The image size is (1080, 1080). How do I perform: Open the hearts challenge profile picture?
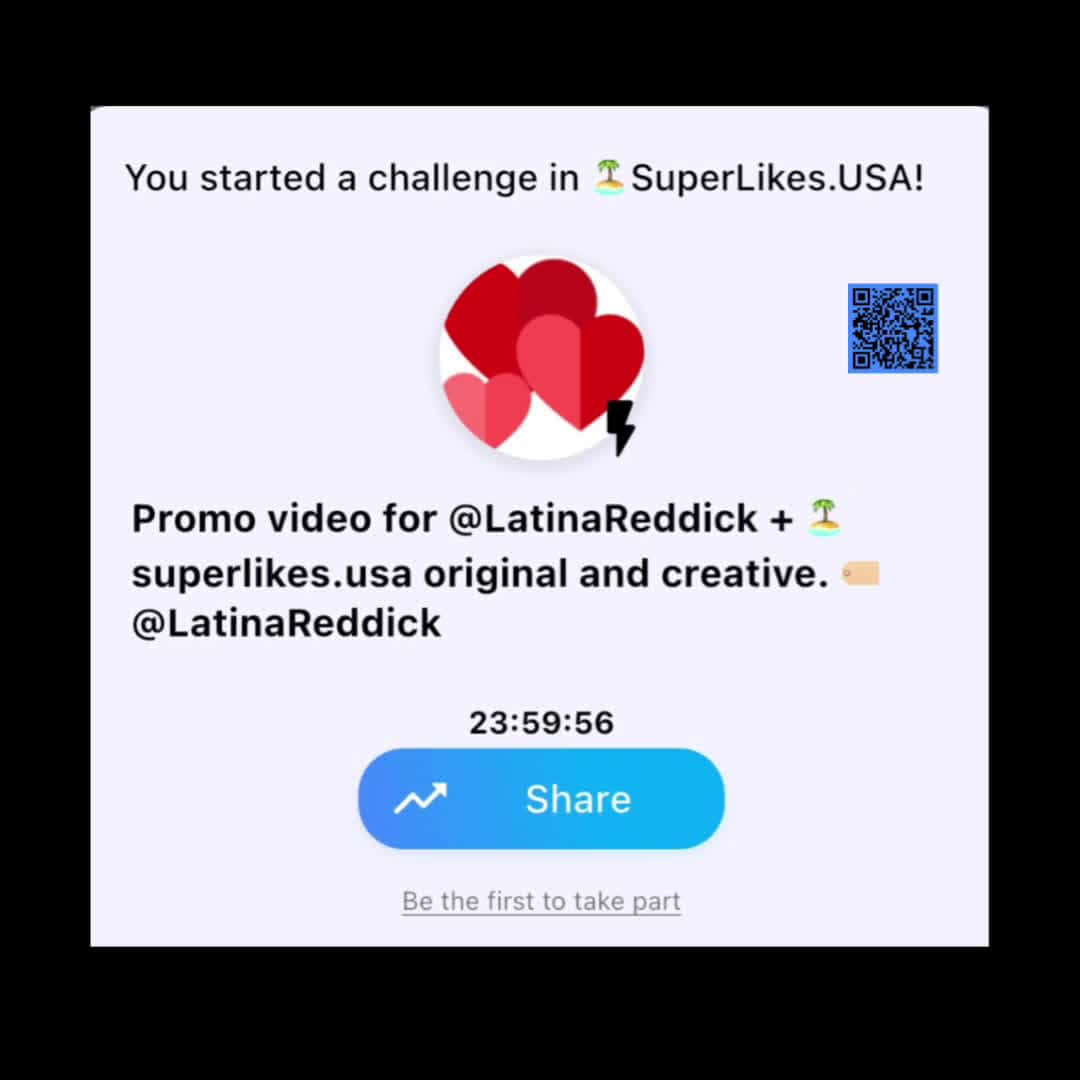541,358
